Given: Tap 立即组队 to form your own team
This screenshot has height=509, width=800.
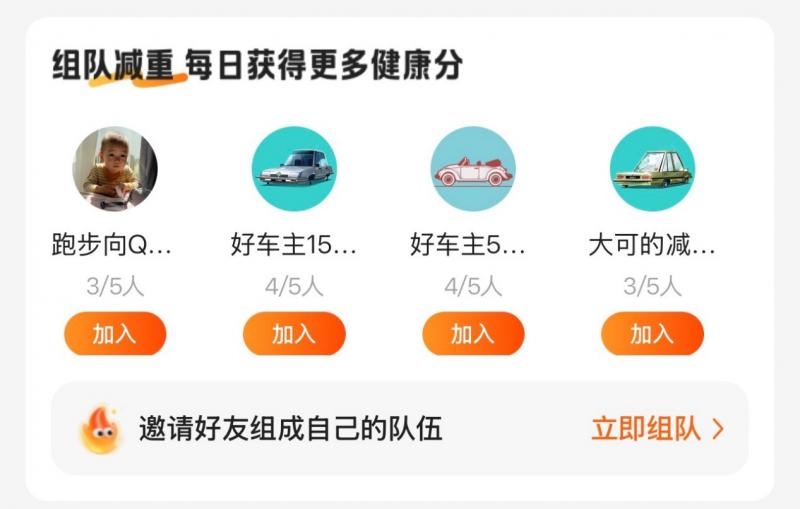Looking at the screenshot, I should pyautogui.click(x=657, y=429).
